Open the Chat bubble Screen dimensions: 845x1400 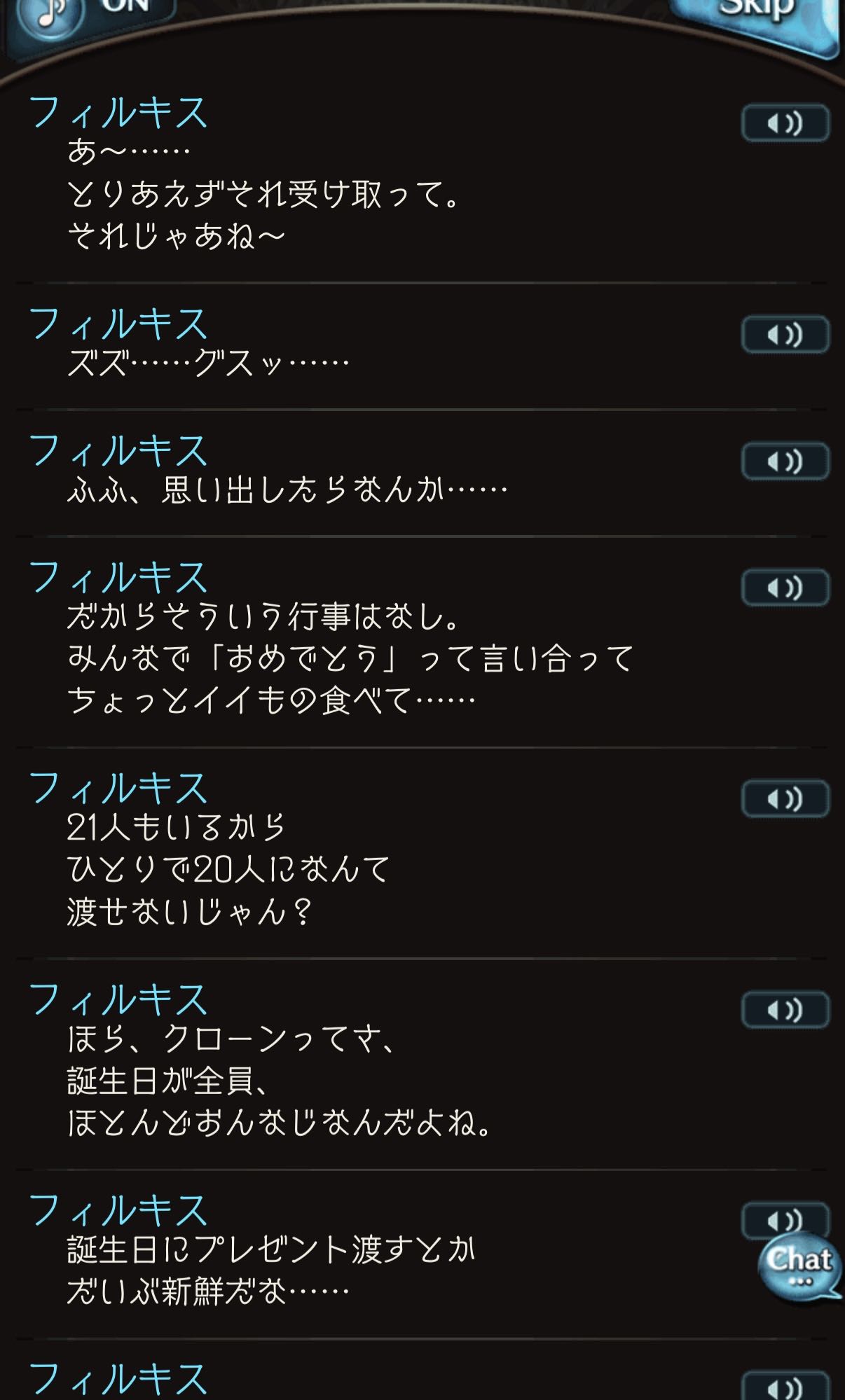799,1266
